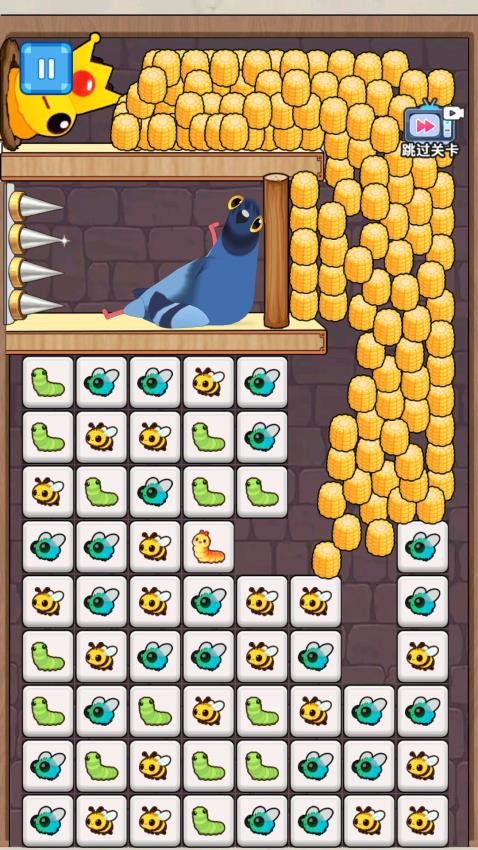Screen dimensions: 478x850
Task: Select the orange caterpillar tile
Action: [x=209, y=546]
